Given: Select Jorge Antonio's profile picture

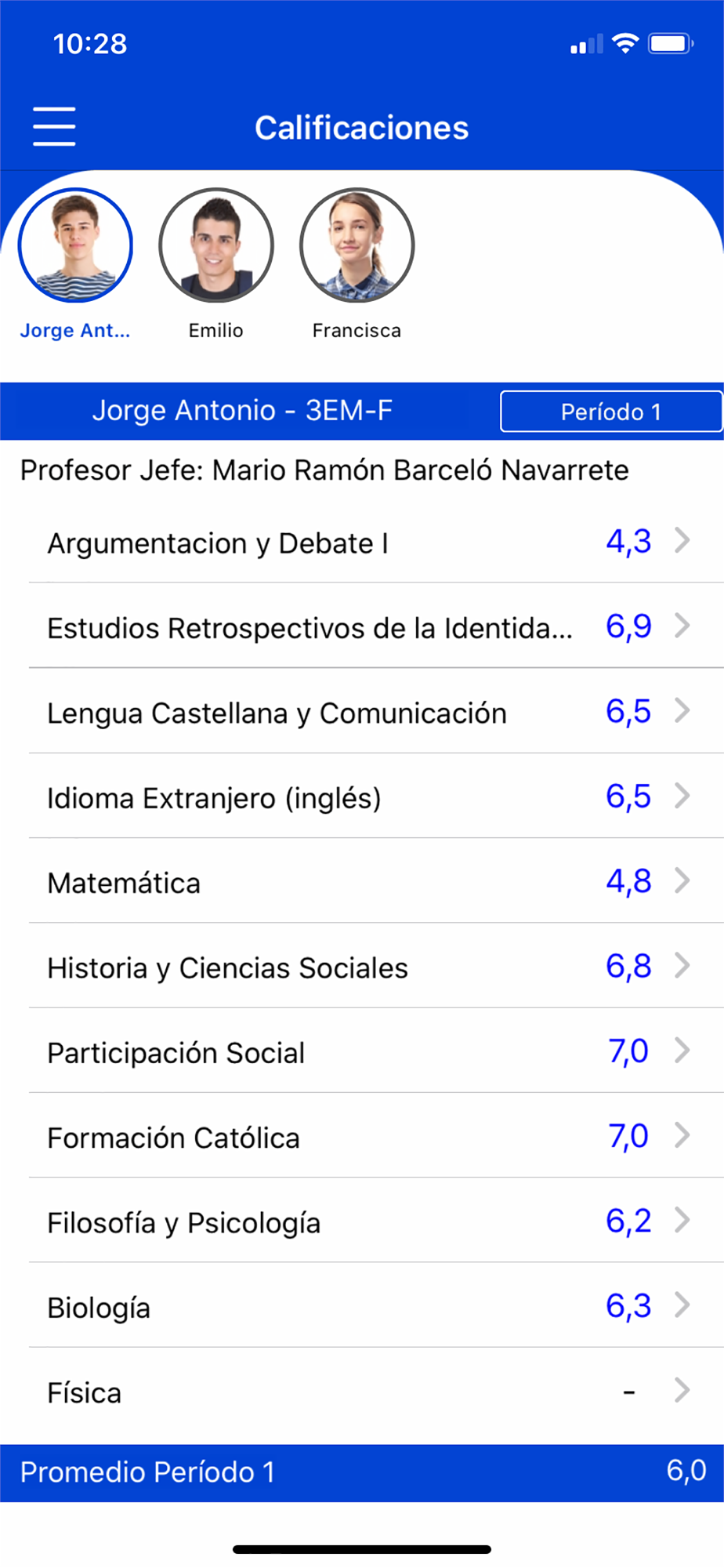Looking at the screenshot, I should [x=75, y=245].
